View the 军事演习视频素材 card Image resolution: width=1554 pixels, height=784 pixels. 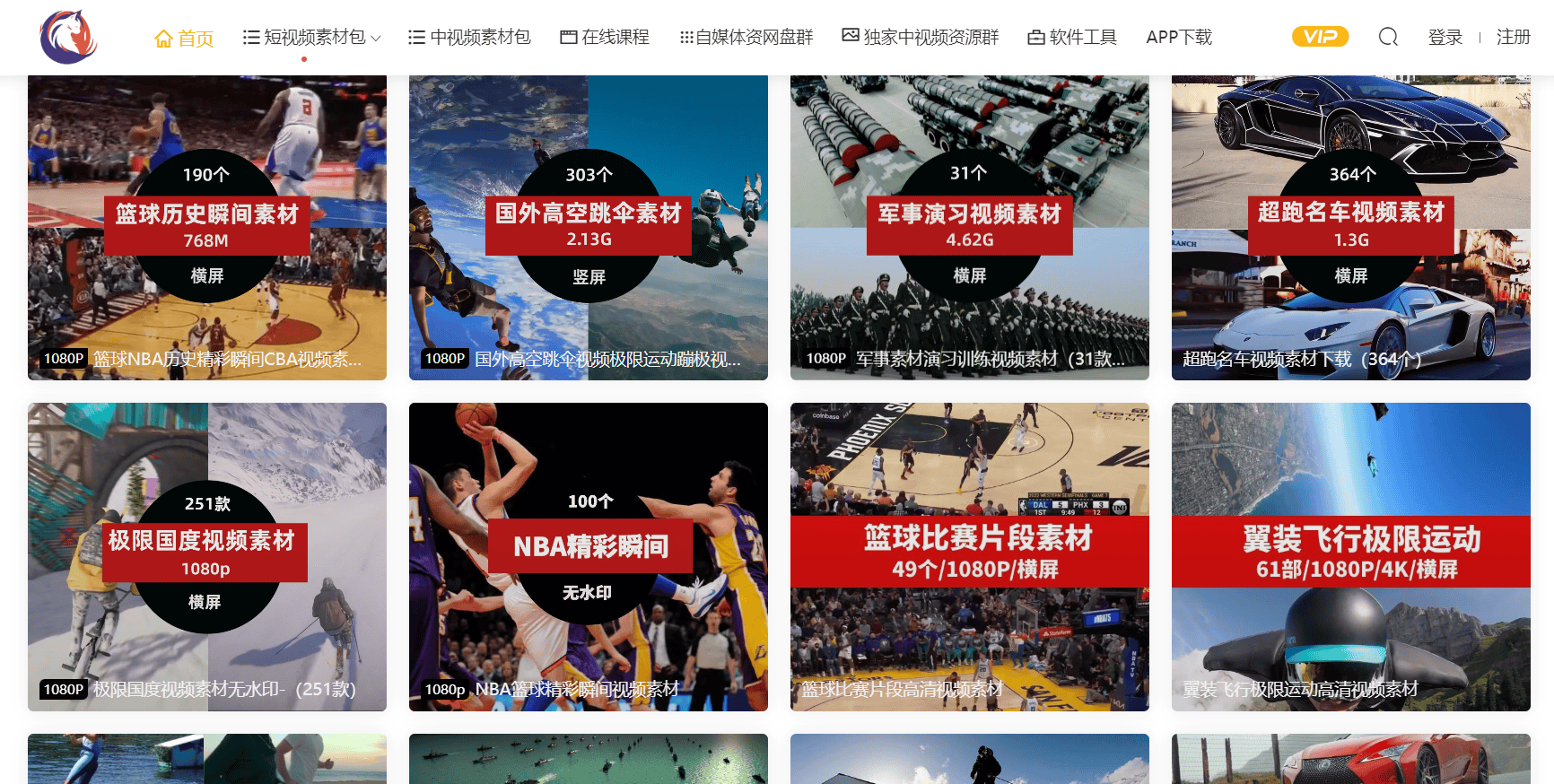[970, 228]
